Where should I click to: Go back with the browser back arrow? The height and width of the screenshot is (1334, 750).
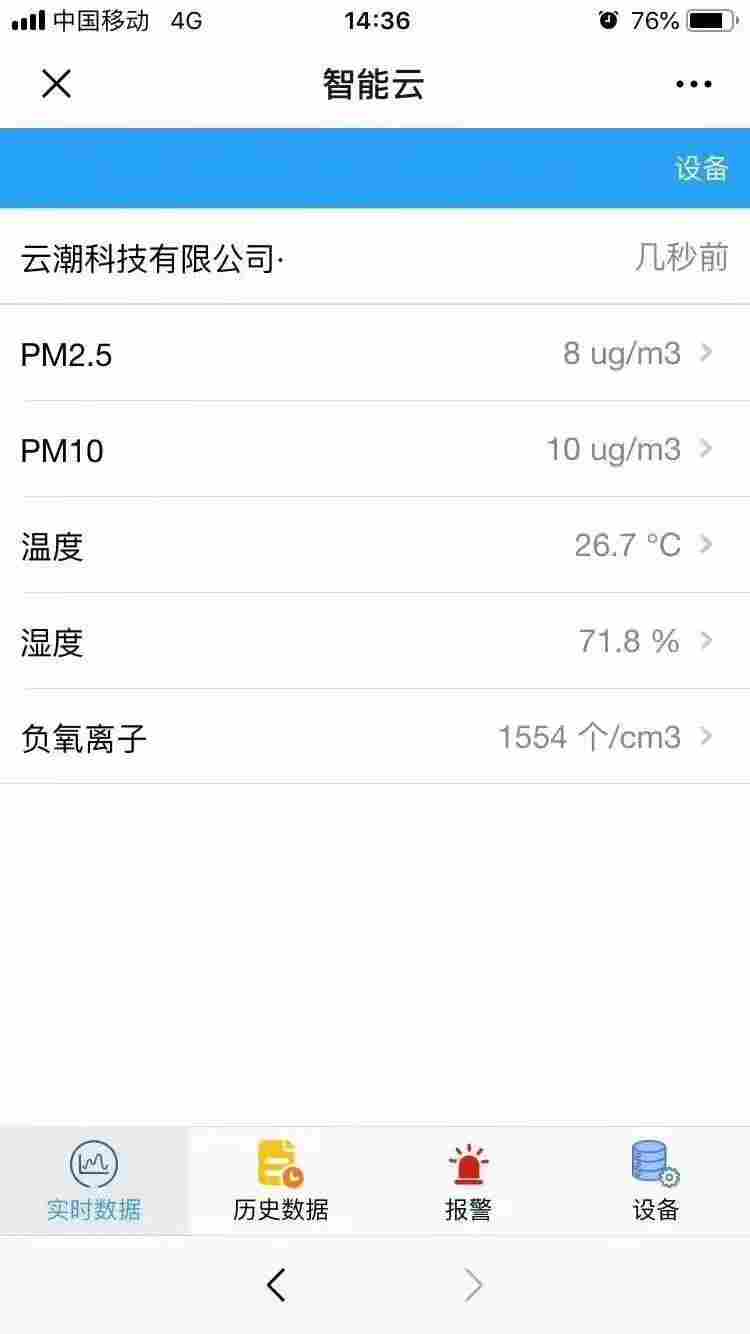click(277, 1285)
